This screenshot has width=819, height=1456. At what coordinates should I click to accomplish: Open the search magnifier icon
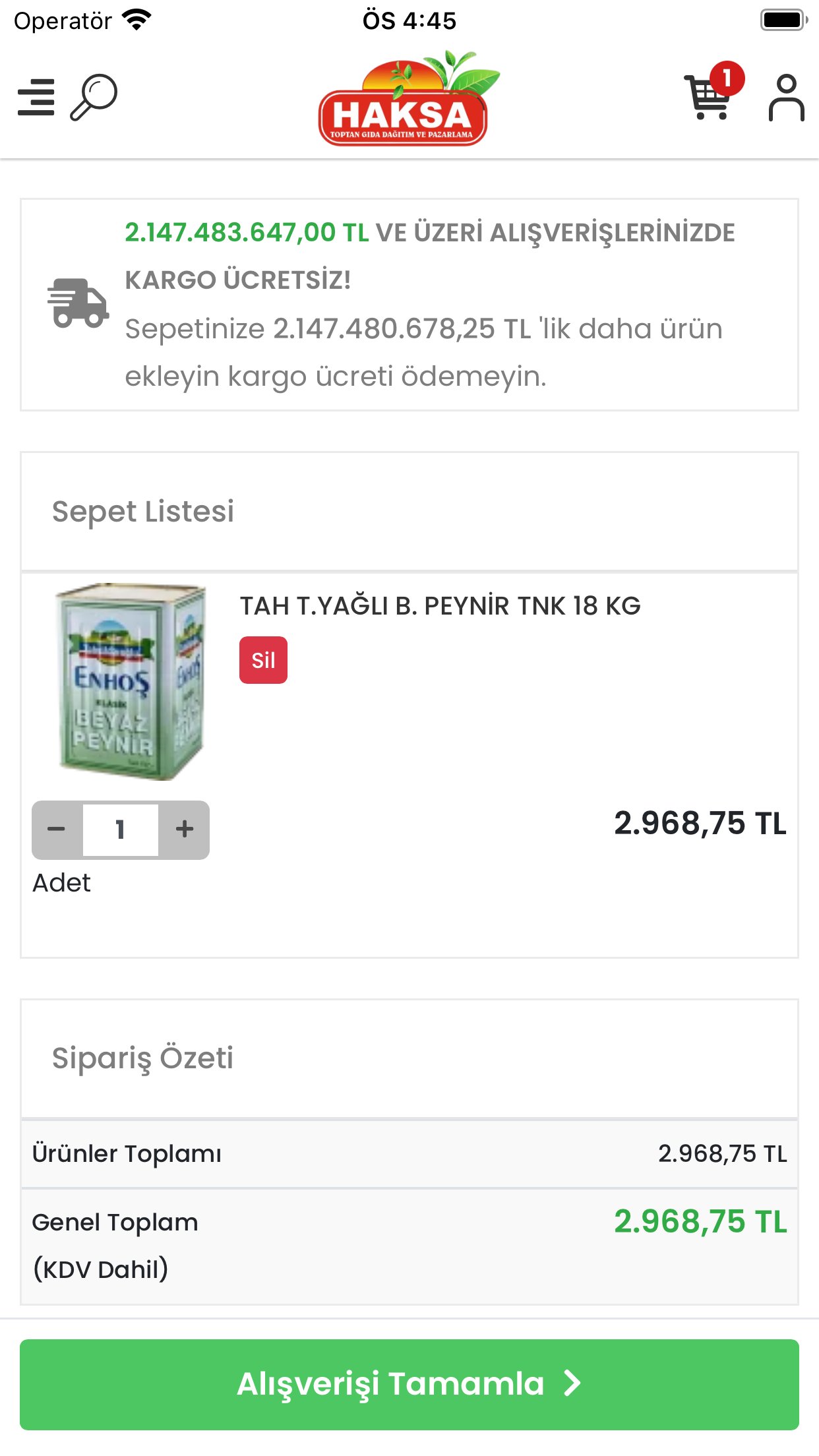(94, 98)
